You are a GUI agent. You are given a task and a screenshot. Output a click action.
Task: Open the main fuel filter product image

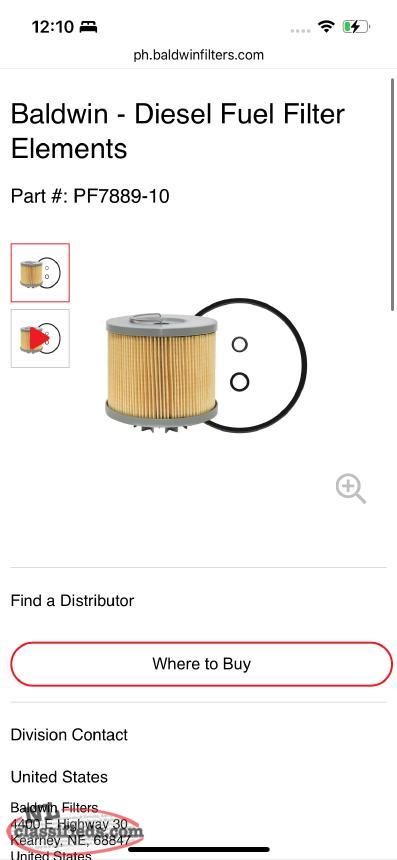(x=206, y=366)
